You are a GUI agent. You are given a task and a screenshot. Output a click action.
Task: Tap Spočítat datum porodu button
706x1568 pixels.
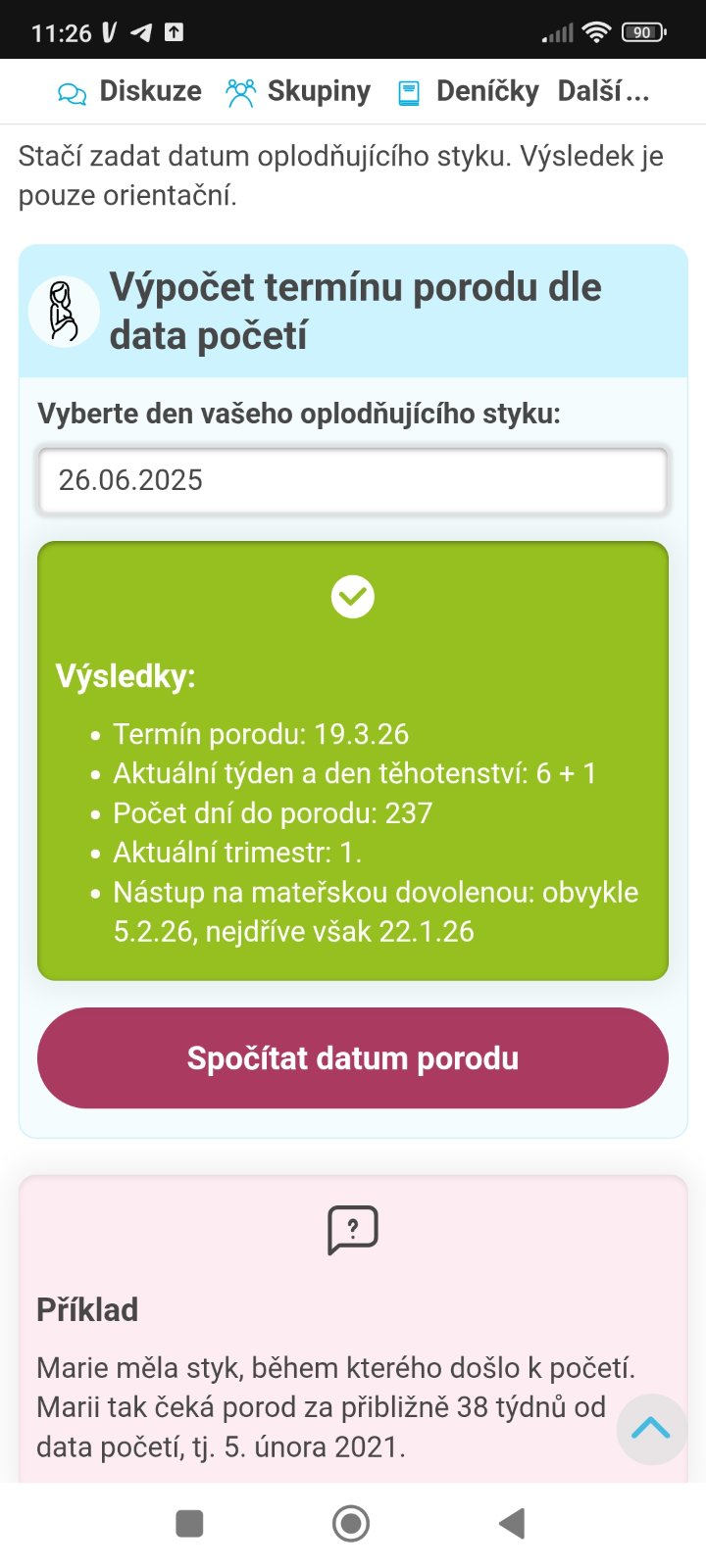tap(353, 1058)
